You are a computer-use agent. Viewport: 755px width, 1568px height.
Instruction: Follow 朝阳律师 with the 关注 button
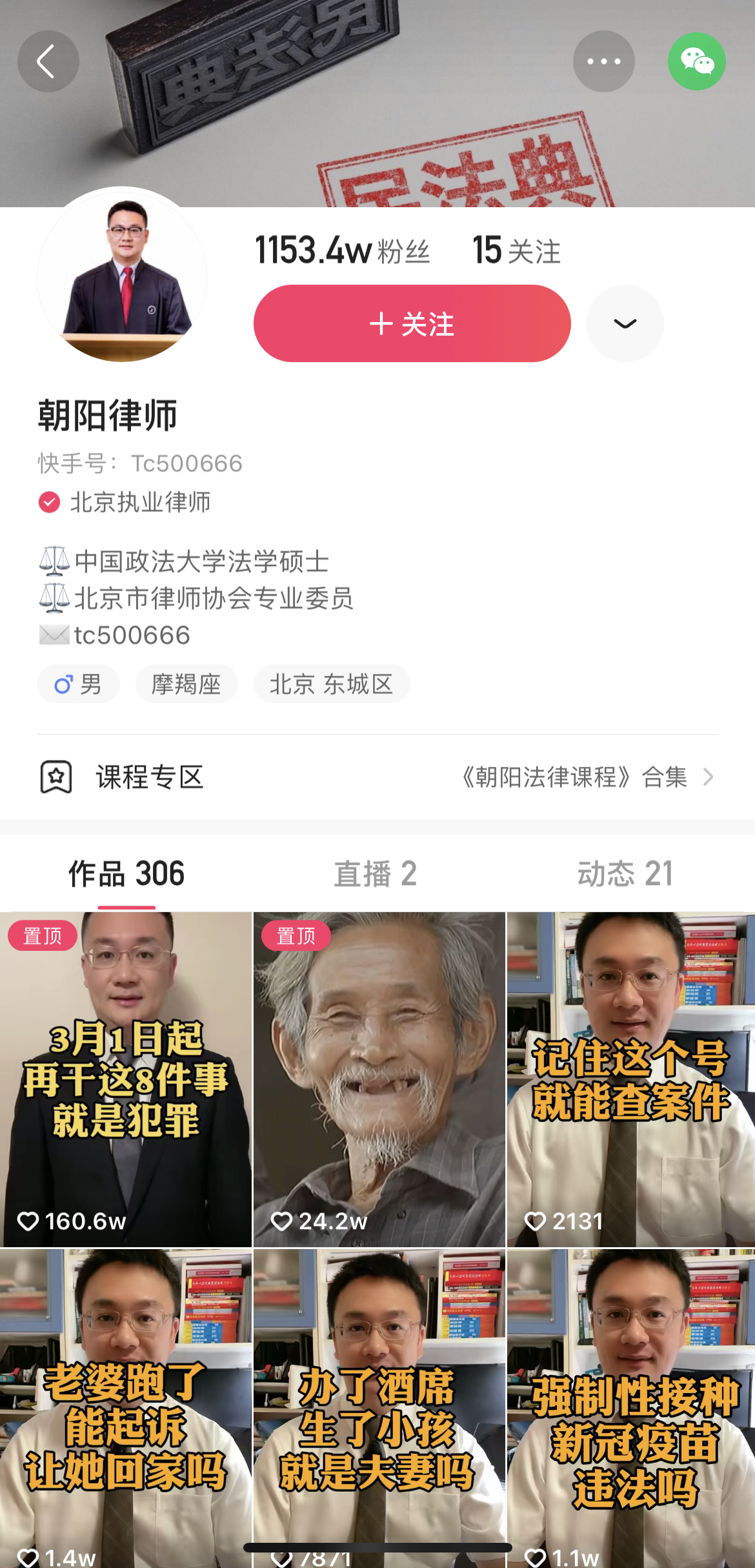pyautogui.click(x=412, y=323)
